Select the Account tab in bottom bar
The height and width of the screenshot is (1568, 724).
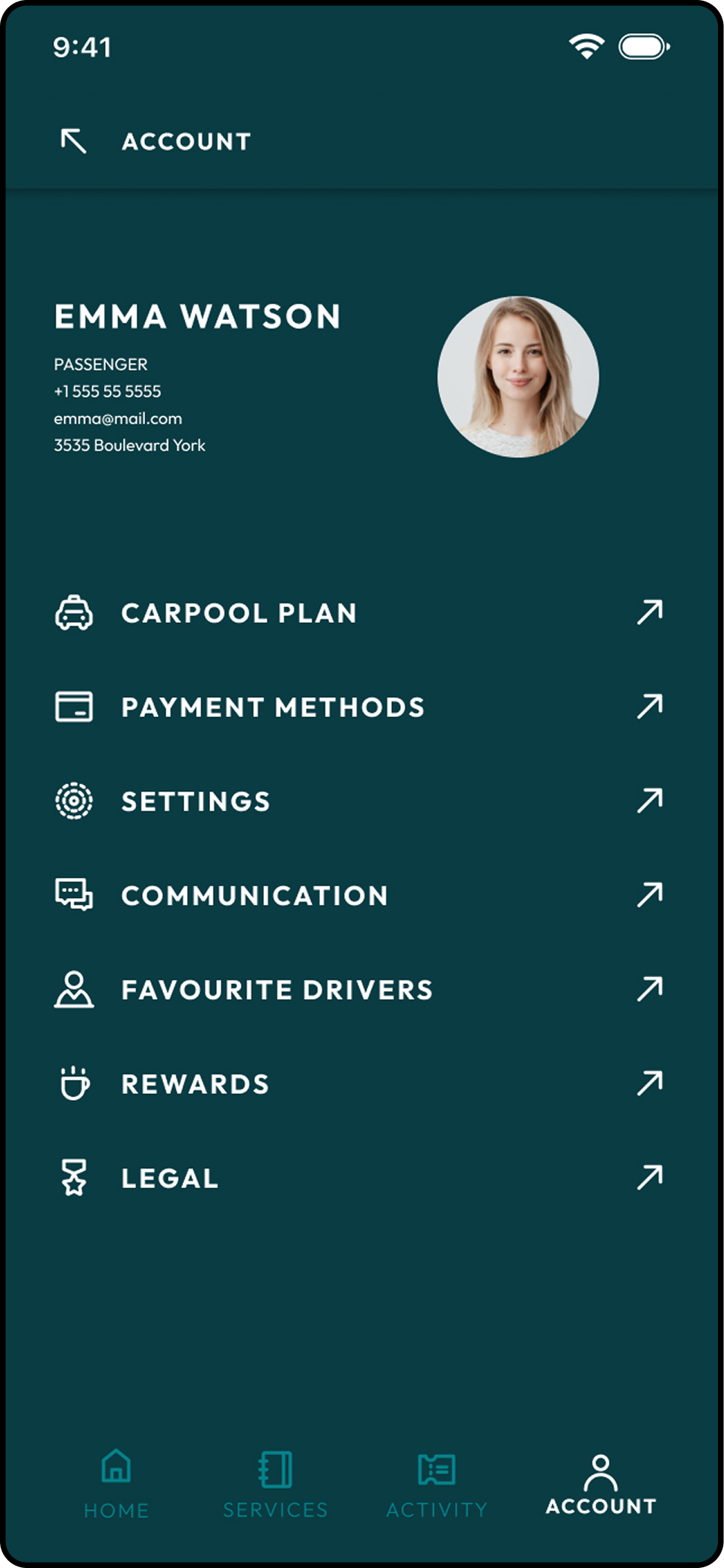601,1484
